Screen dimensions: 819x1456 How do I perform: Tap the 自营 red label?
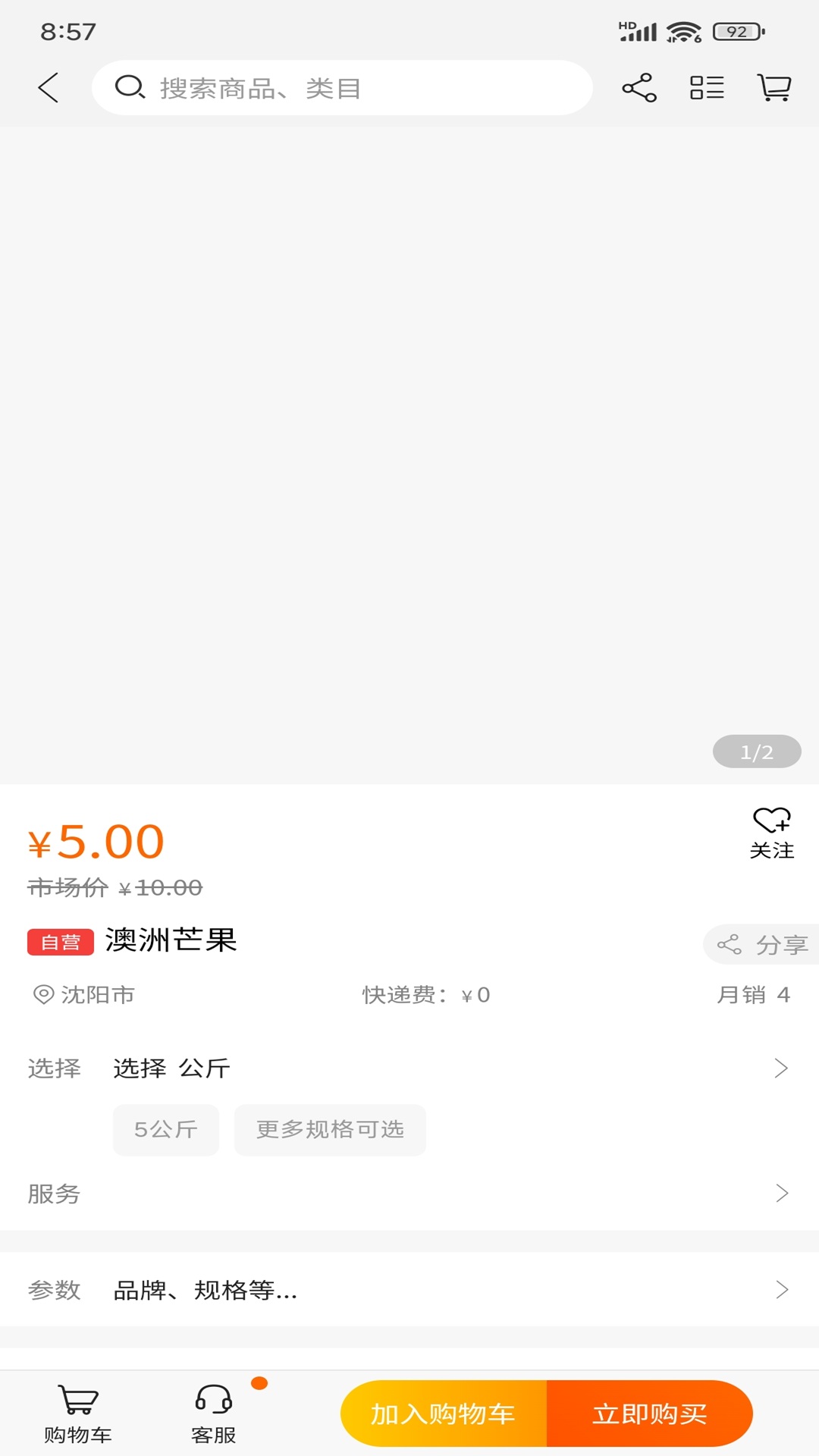(x=61, y=943)
